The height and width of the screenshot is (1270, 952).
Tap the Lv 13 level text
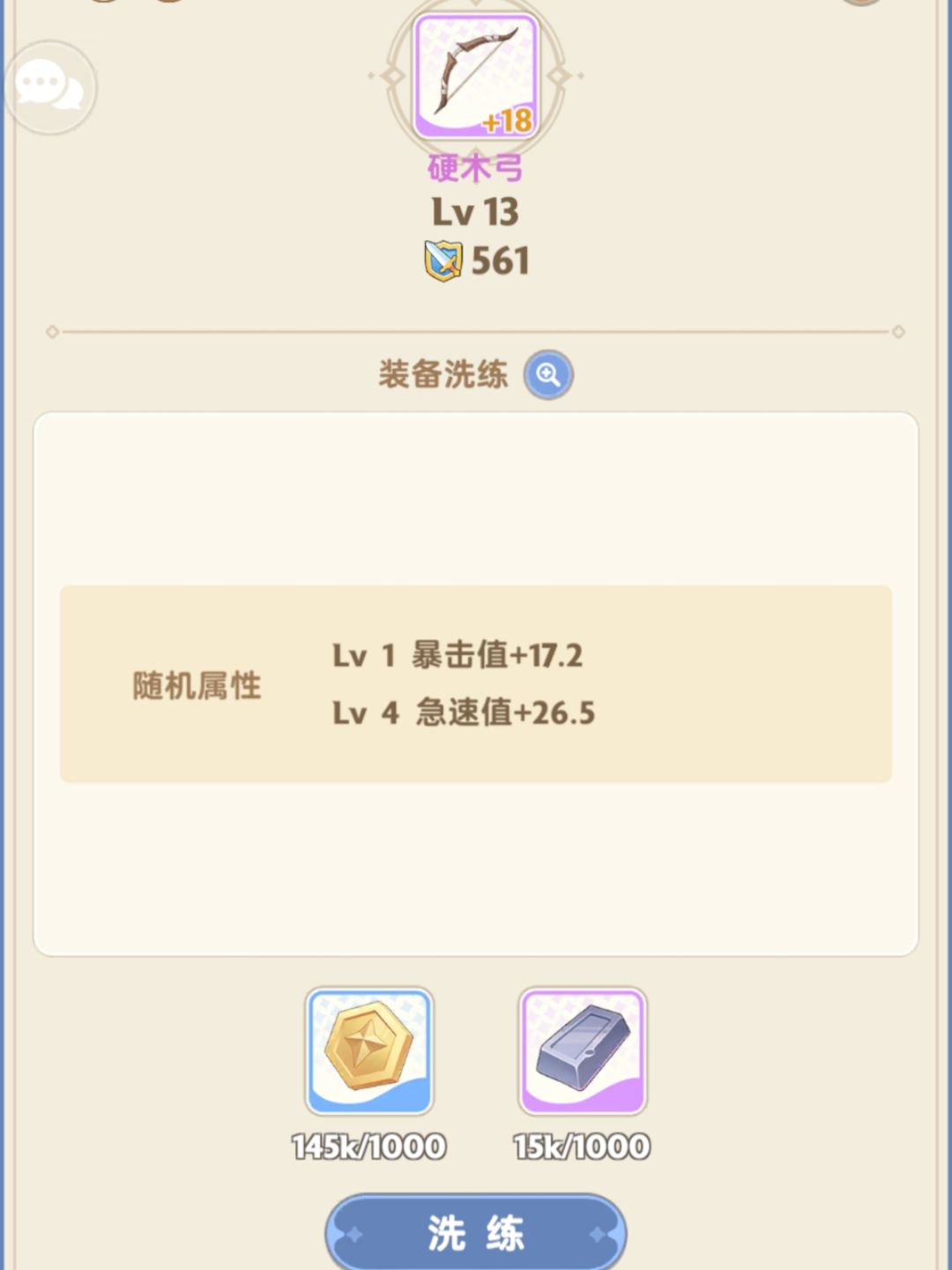[476, 213]
